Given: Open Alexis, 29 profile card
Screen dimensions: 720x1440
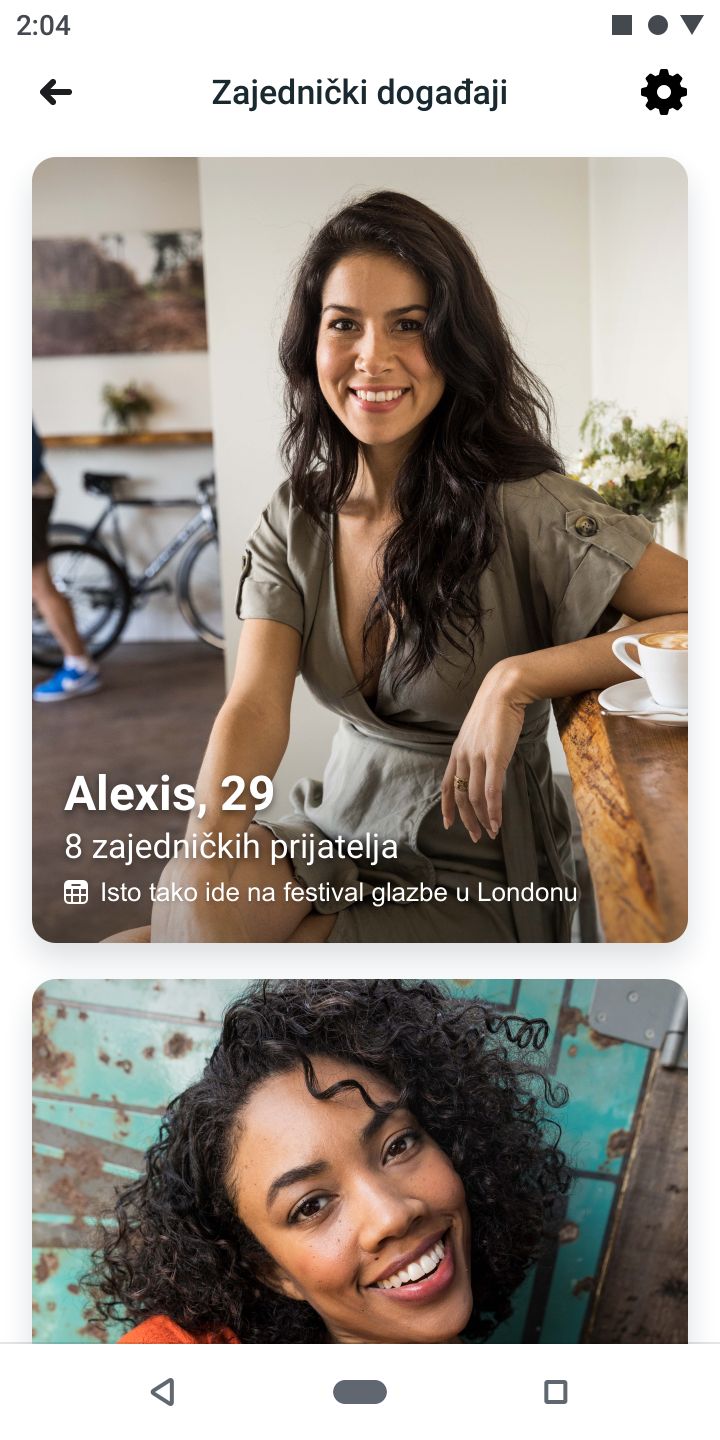Looking at the screenshot, I should click(x=360, y=550).
